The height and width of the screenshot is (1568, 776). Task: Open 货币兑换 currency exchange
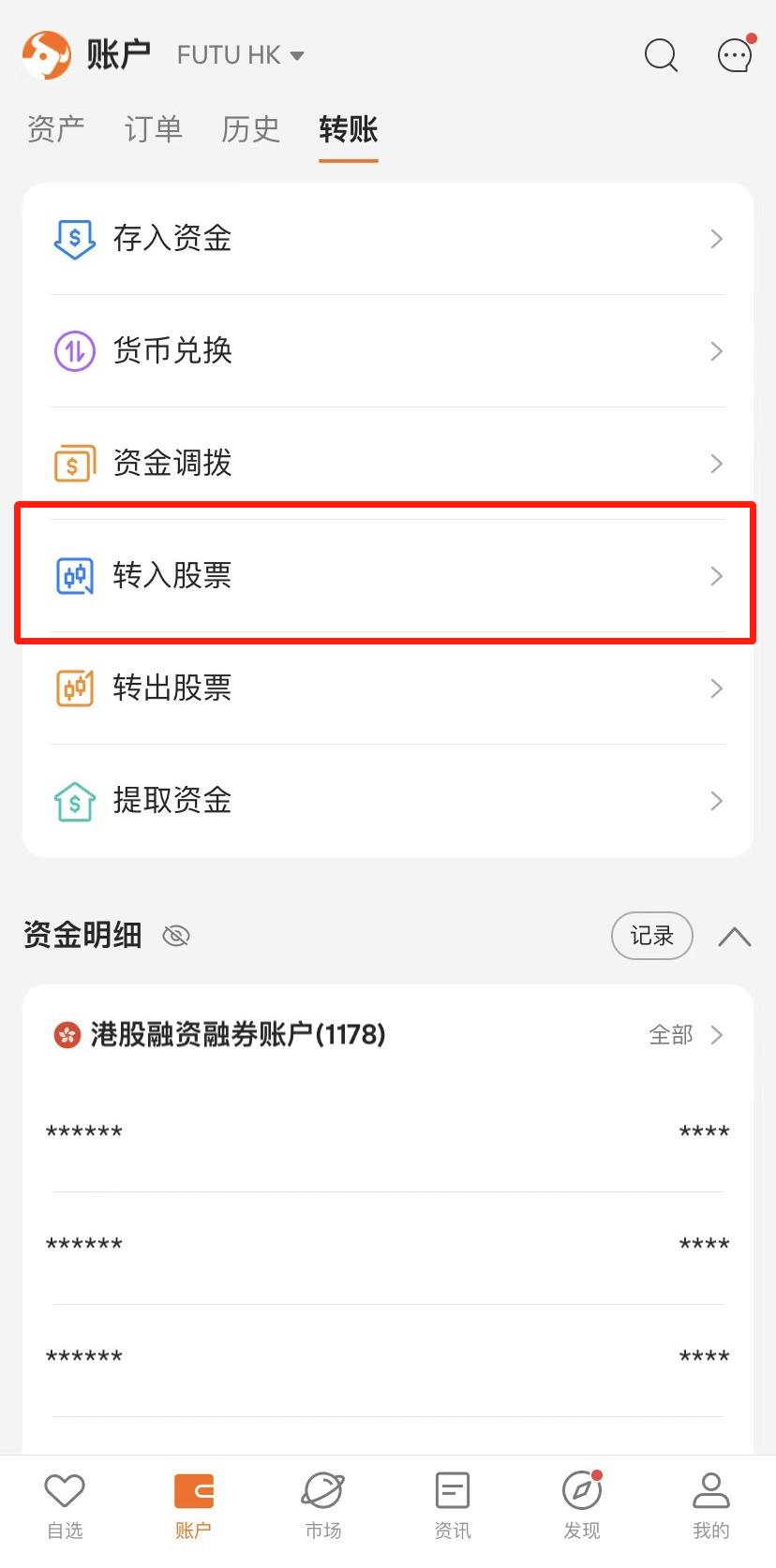pyautogui.click(x=387, y=351)
